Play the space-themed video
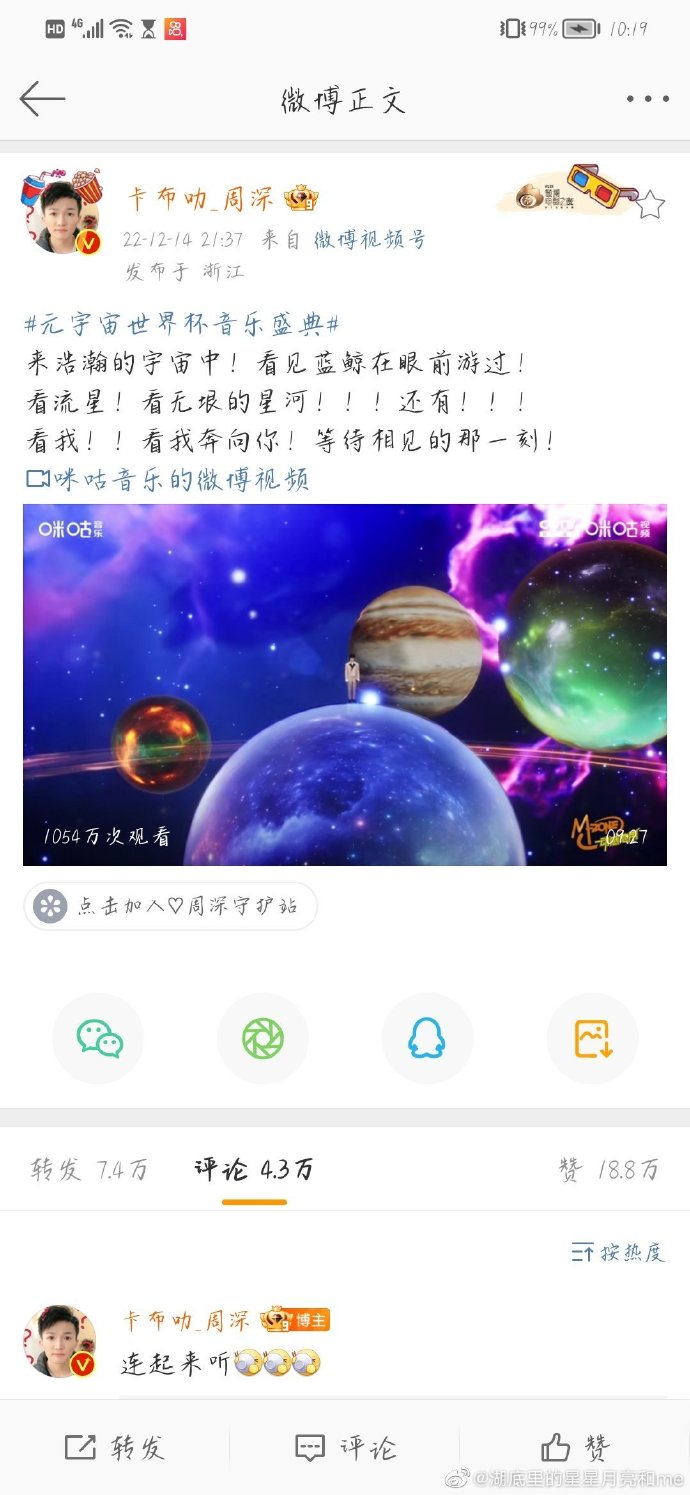690x1495 pixels. coord(344,684)
